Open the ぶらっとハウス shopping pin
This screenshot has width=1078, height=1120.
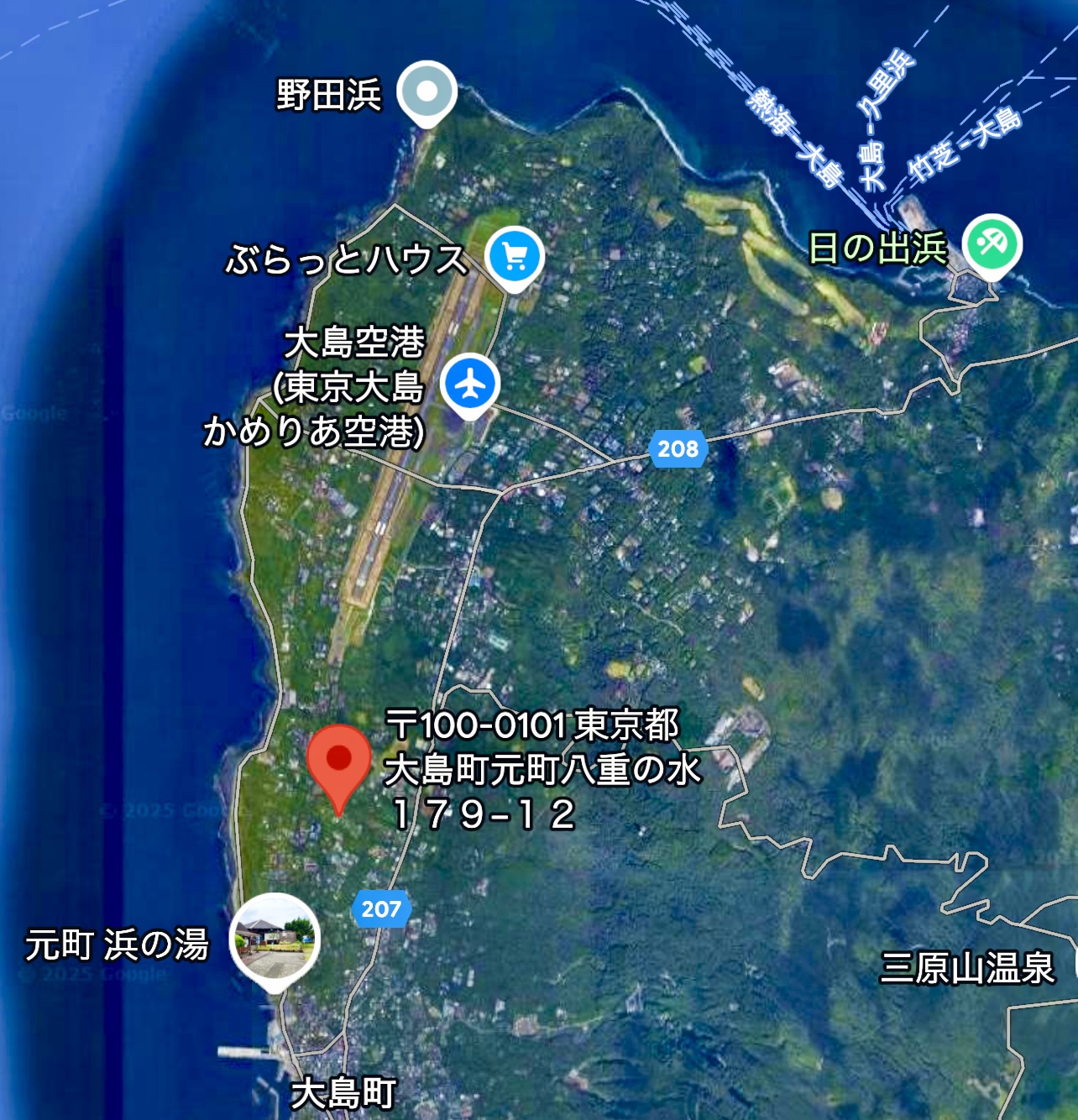(515, 255)
